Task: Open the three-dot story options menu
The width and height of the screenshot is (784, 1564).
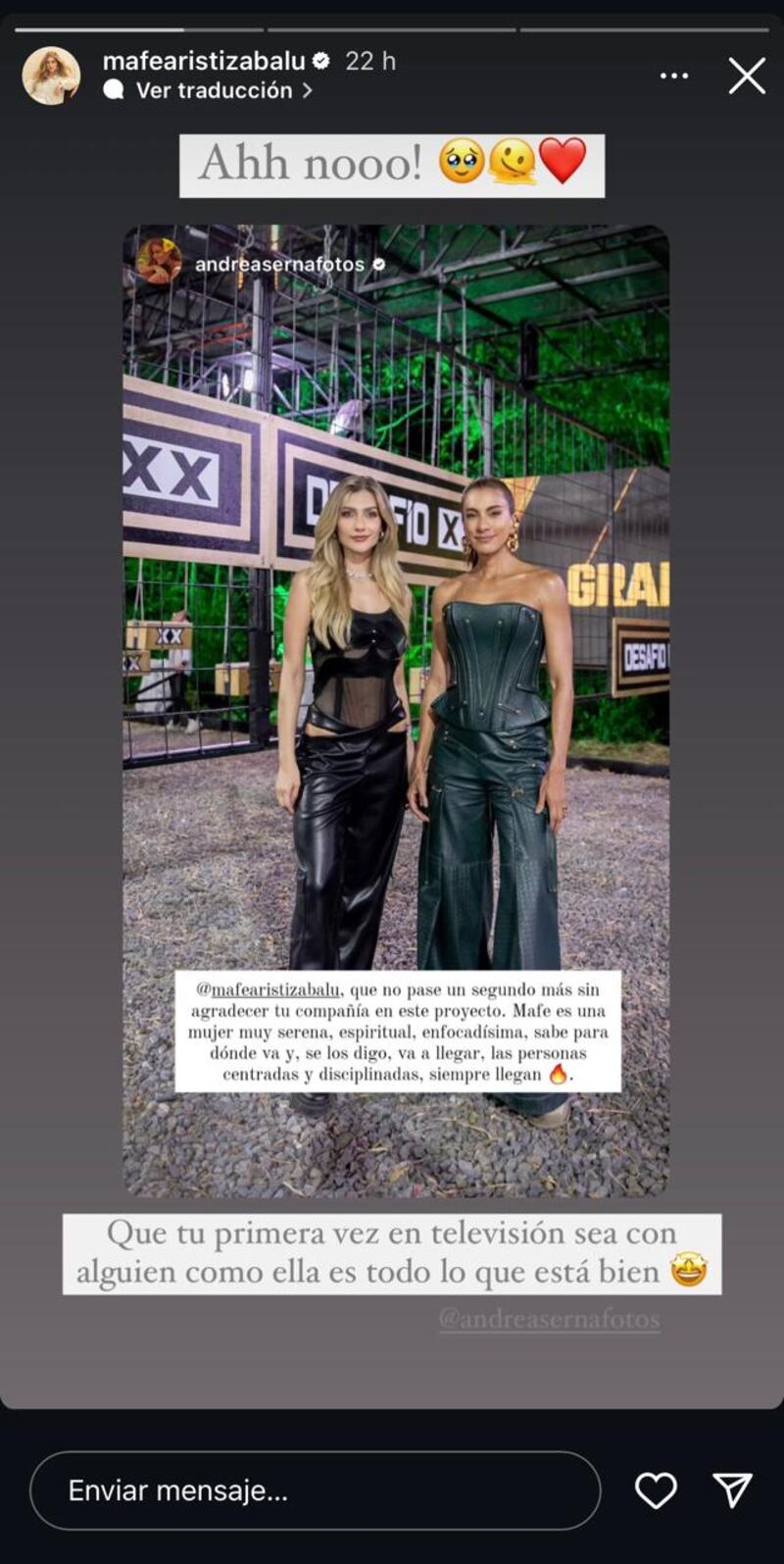Action: click(x=674, y=76)
